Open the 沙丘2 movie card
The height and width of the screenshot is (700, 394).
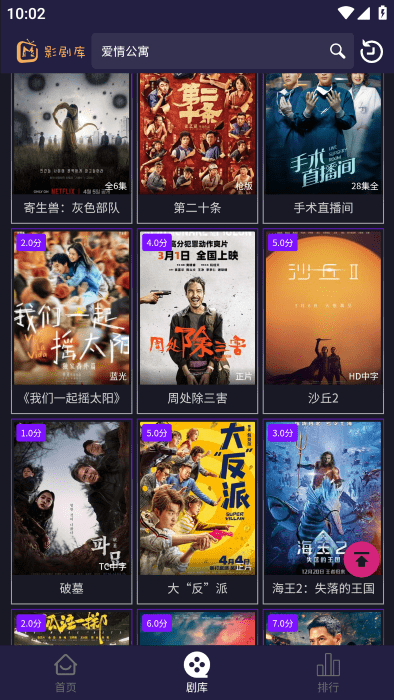[323, 321]
